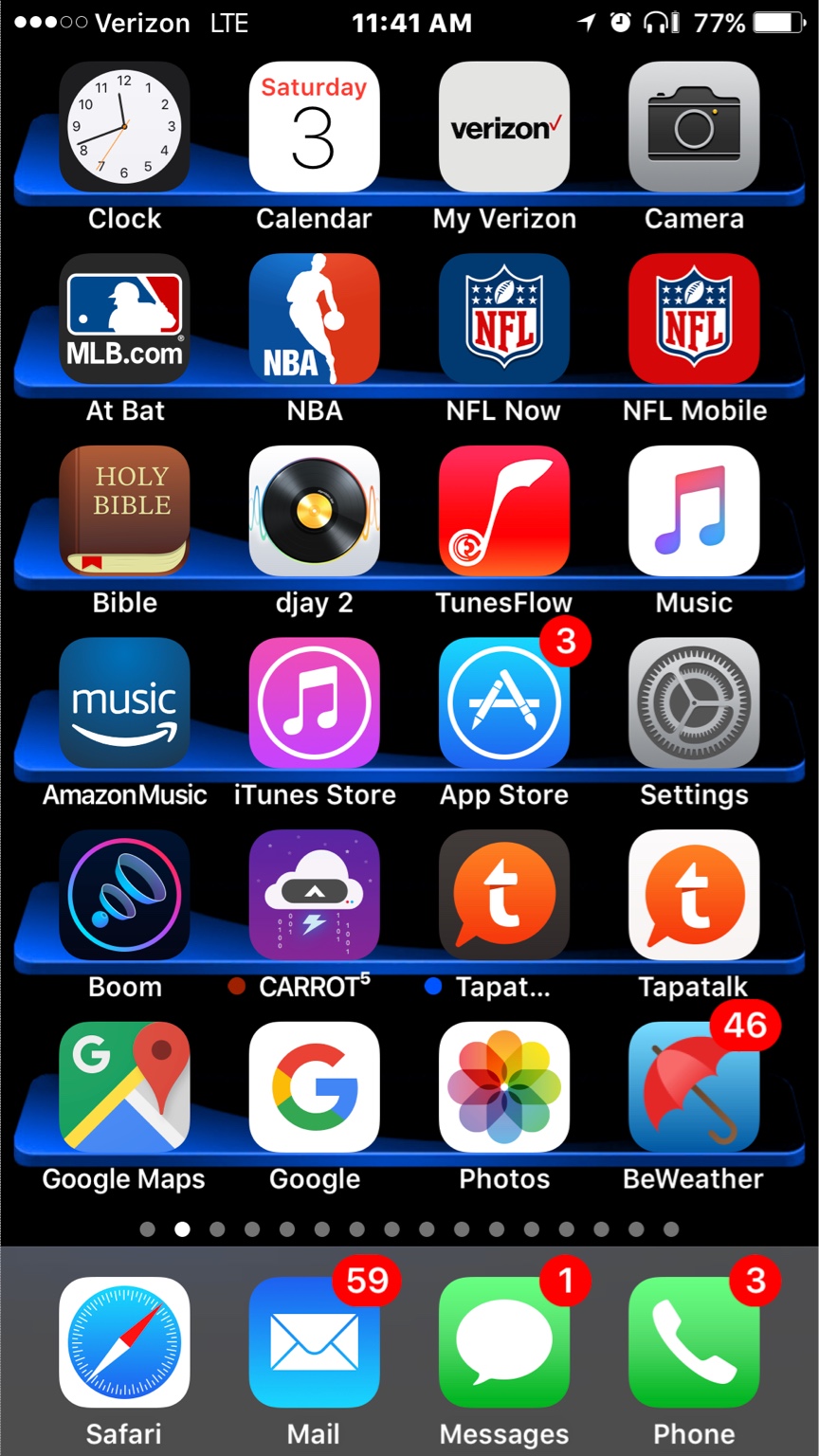Launch the NBA app

coord(314,318)
